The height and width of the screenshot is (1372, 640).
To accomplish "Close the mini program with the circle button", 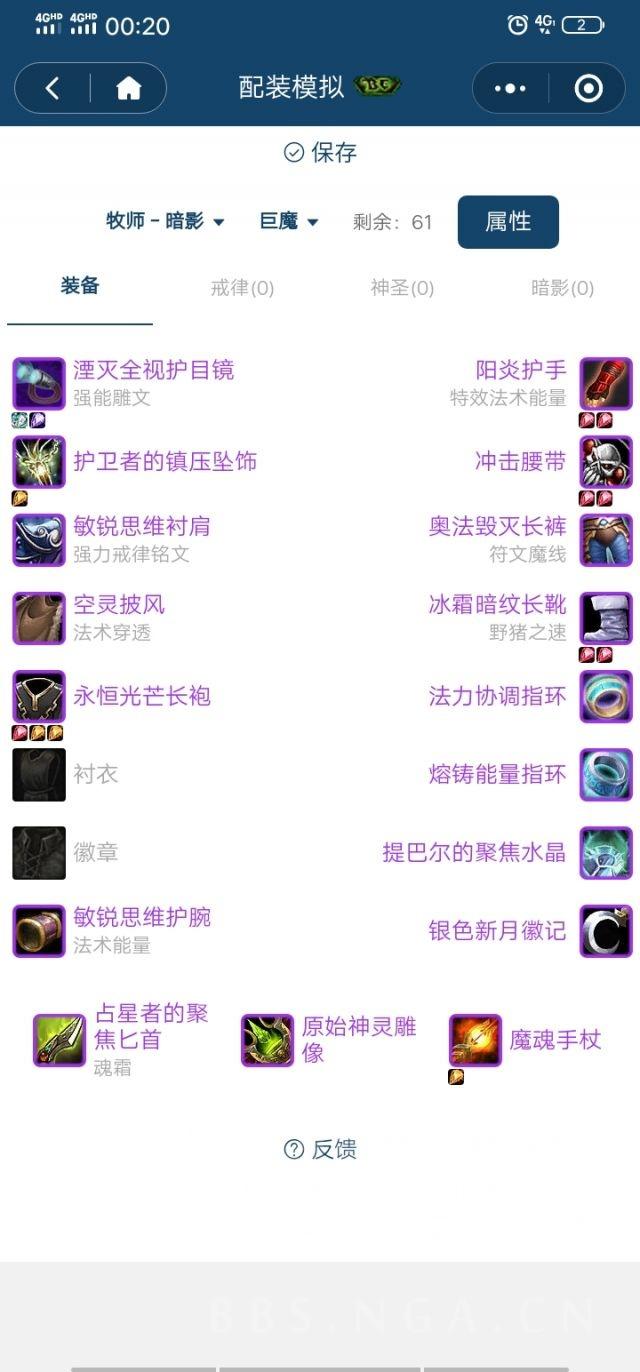I will [588, 88].
